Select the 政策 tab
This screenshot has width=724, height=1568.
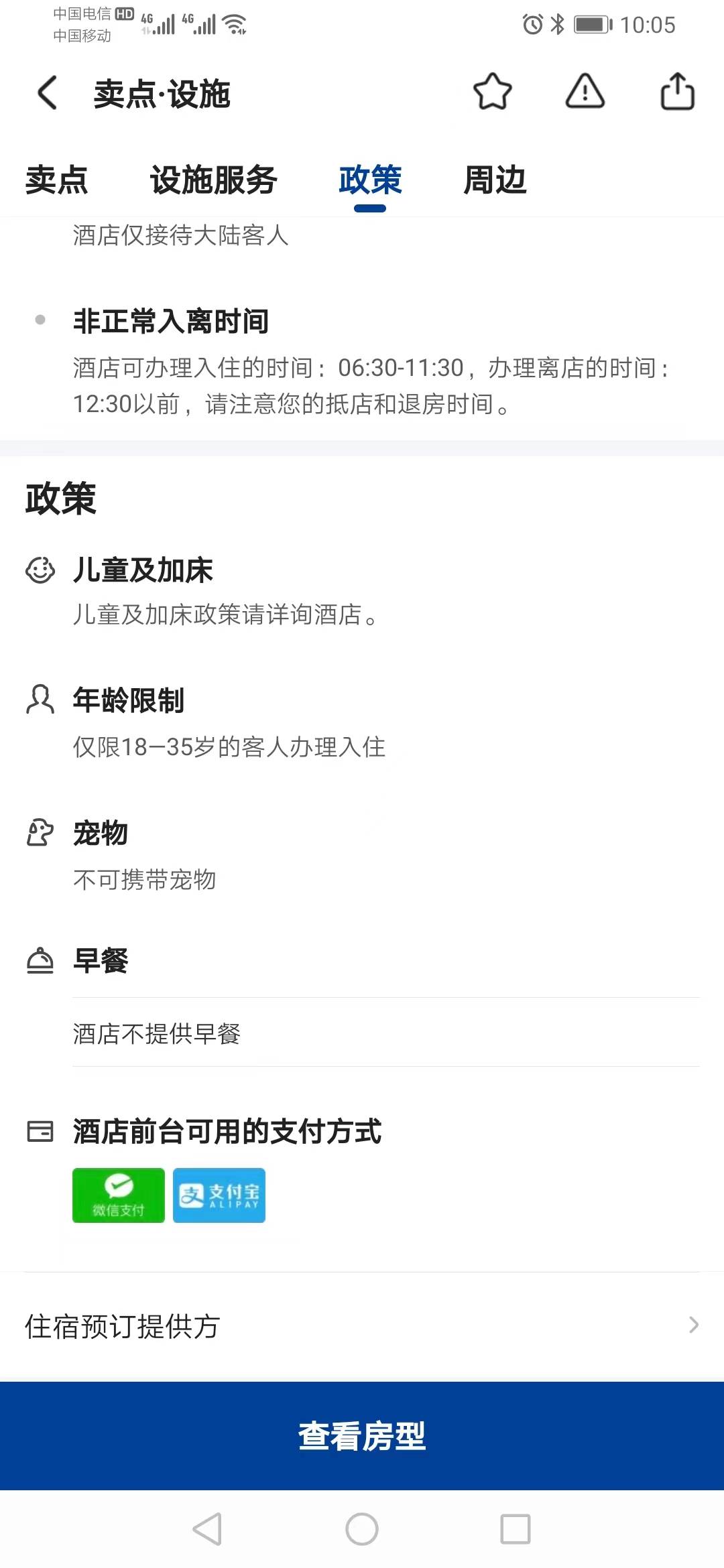click(x=370, y=180)
